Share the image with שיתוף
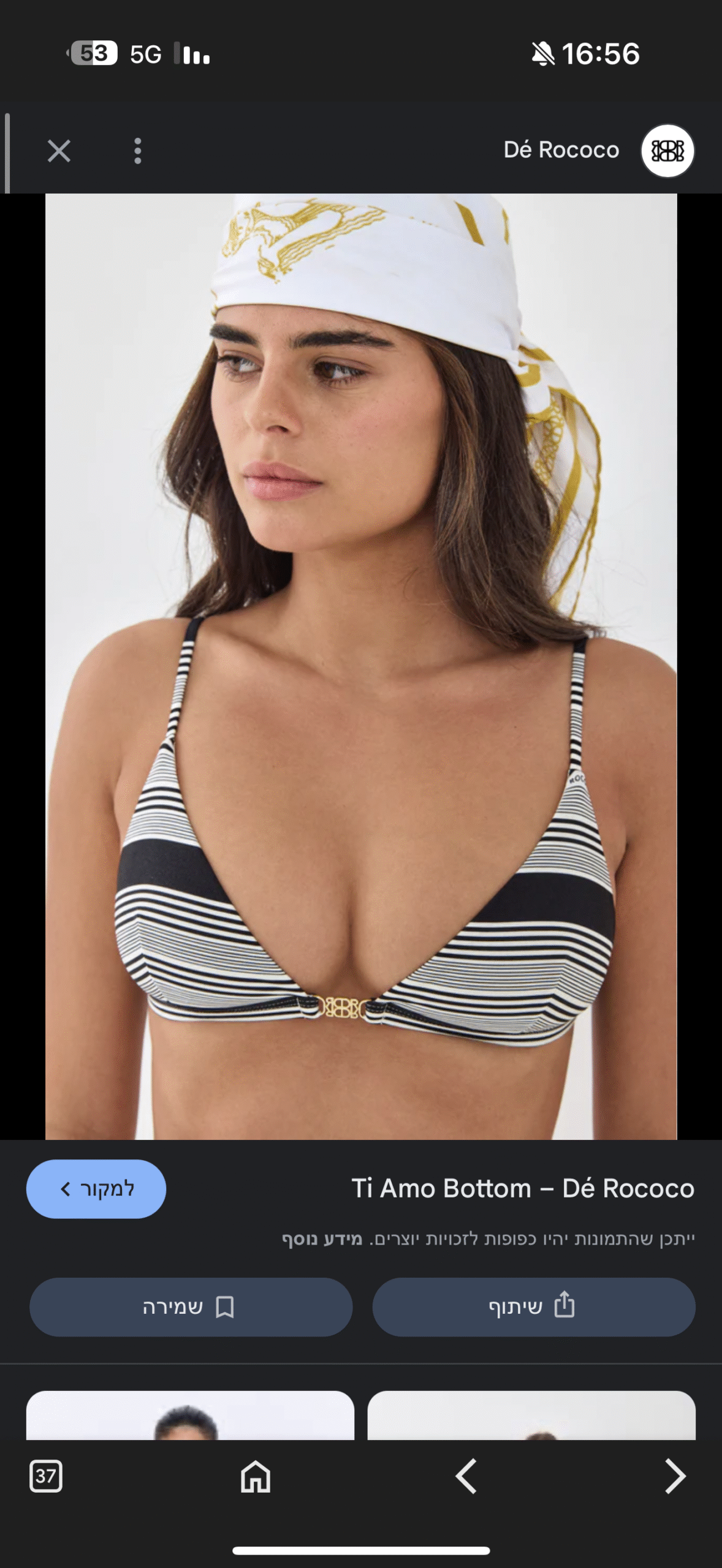Image resolution: width=722 pixels, height=1568 pixels. point(533,1306)
